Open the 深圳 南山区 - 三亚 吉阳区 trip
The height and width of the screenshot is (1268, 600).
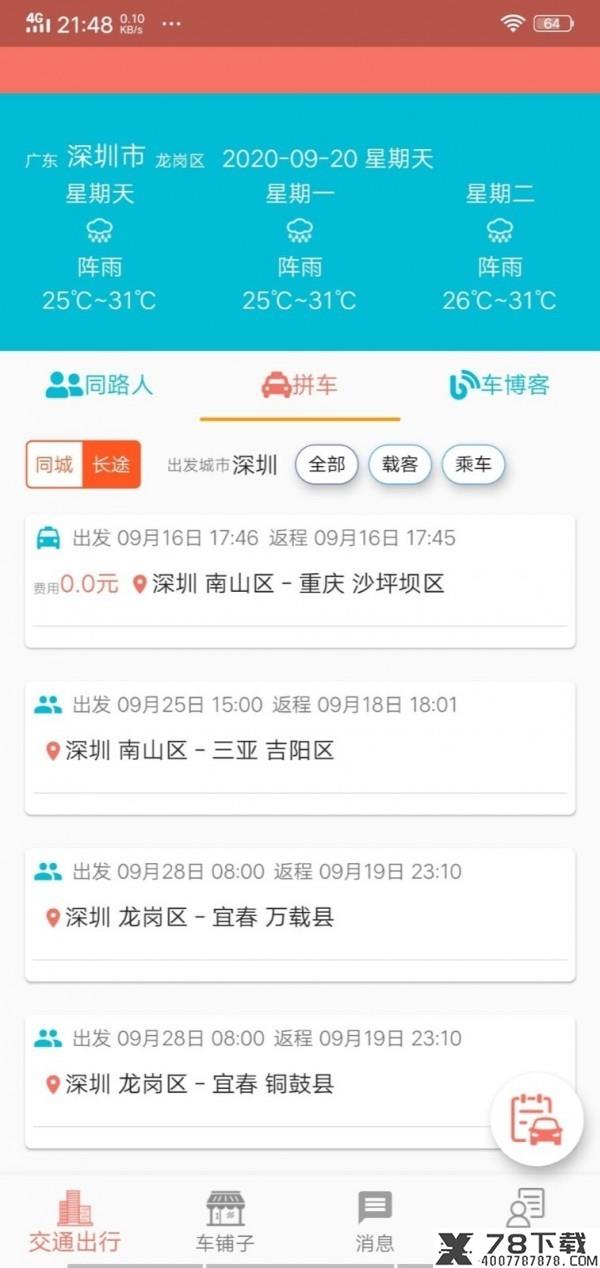(300, 748)
